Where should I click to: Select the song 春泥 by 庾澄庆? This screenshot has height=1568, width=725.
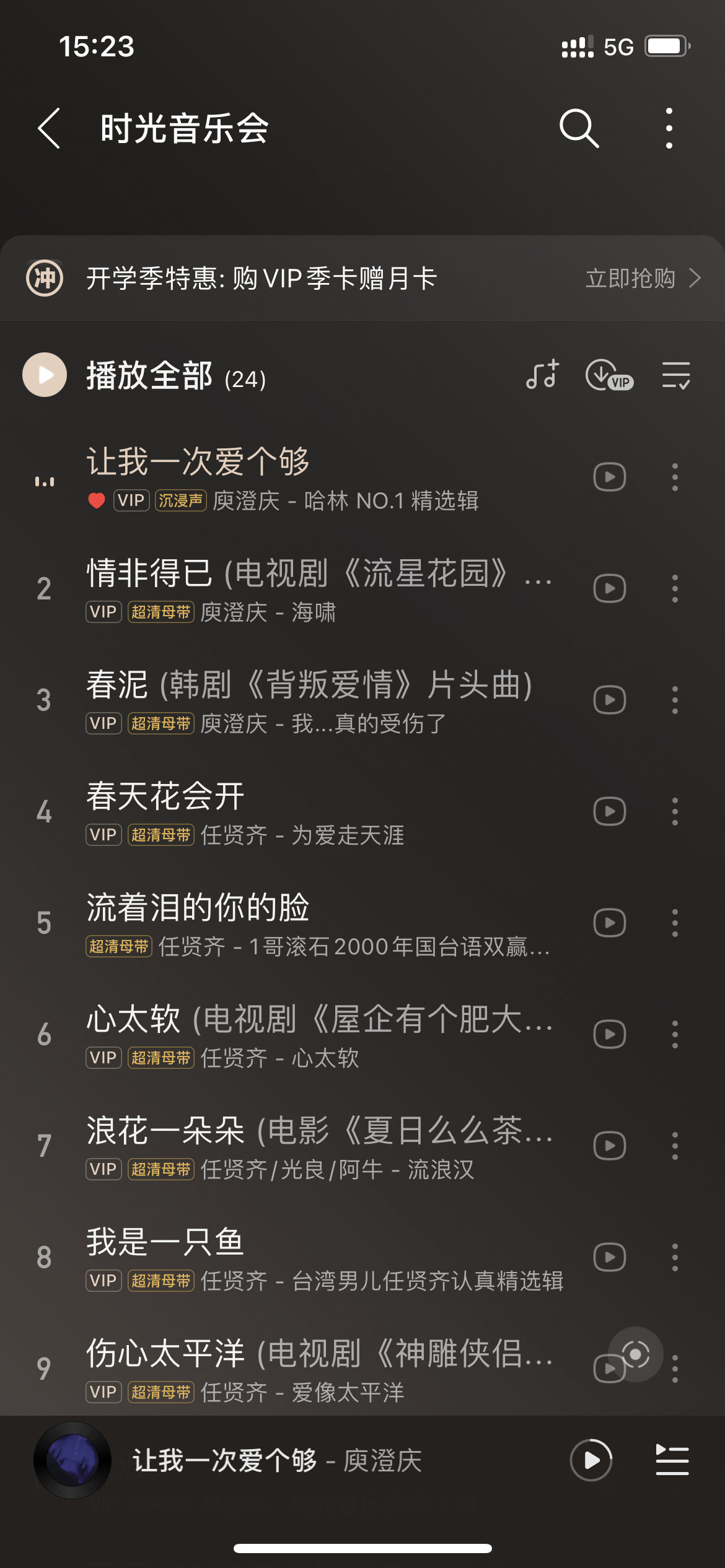(310, 700)
